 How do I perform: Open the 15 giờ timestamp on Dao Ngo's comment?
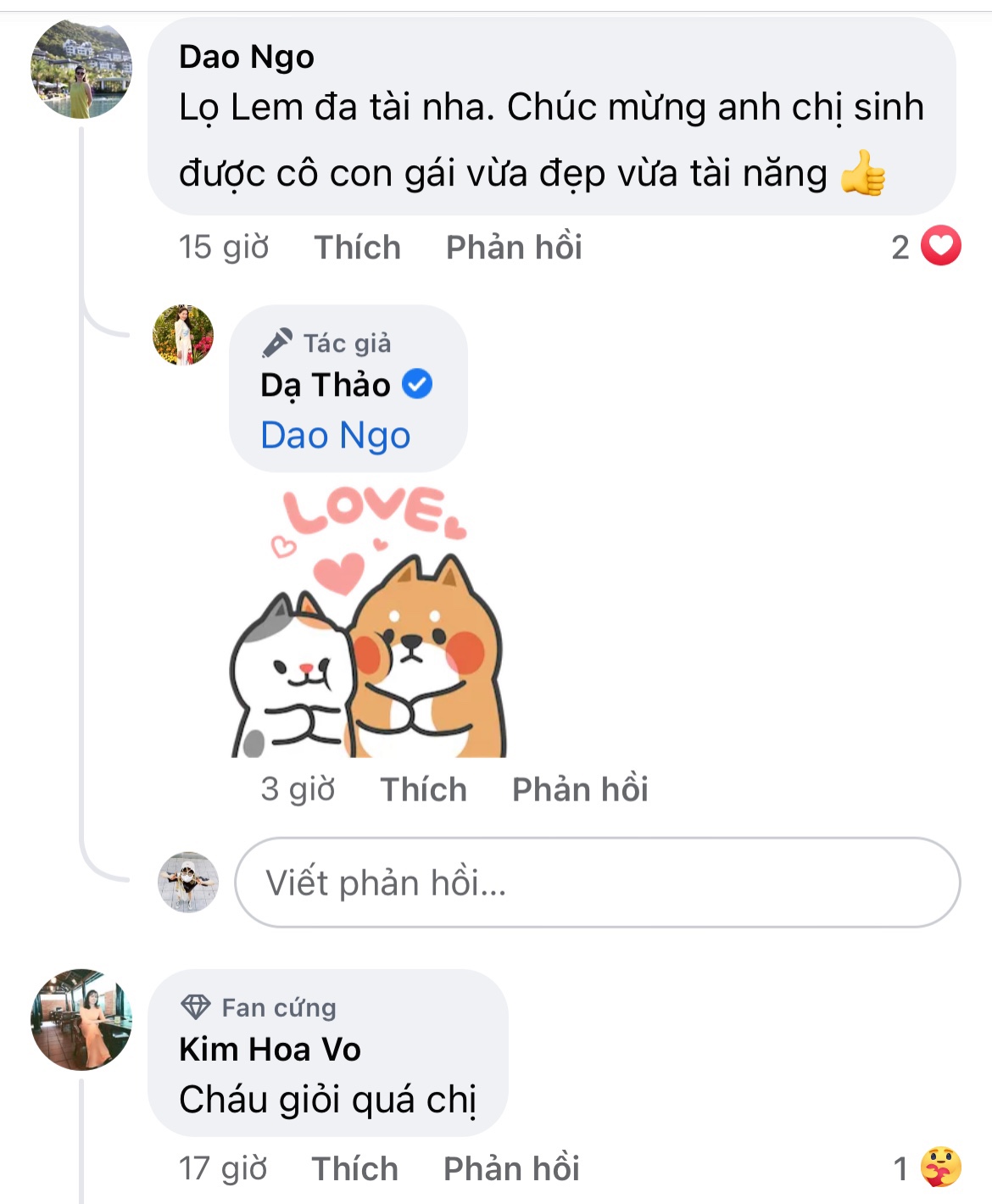tap(224, 247)
